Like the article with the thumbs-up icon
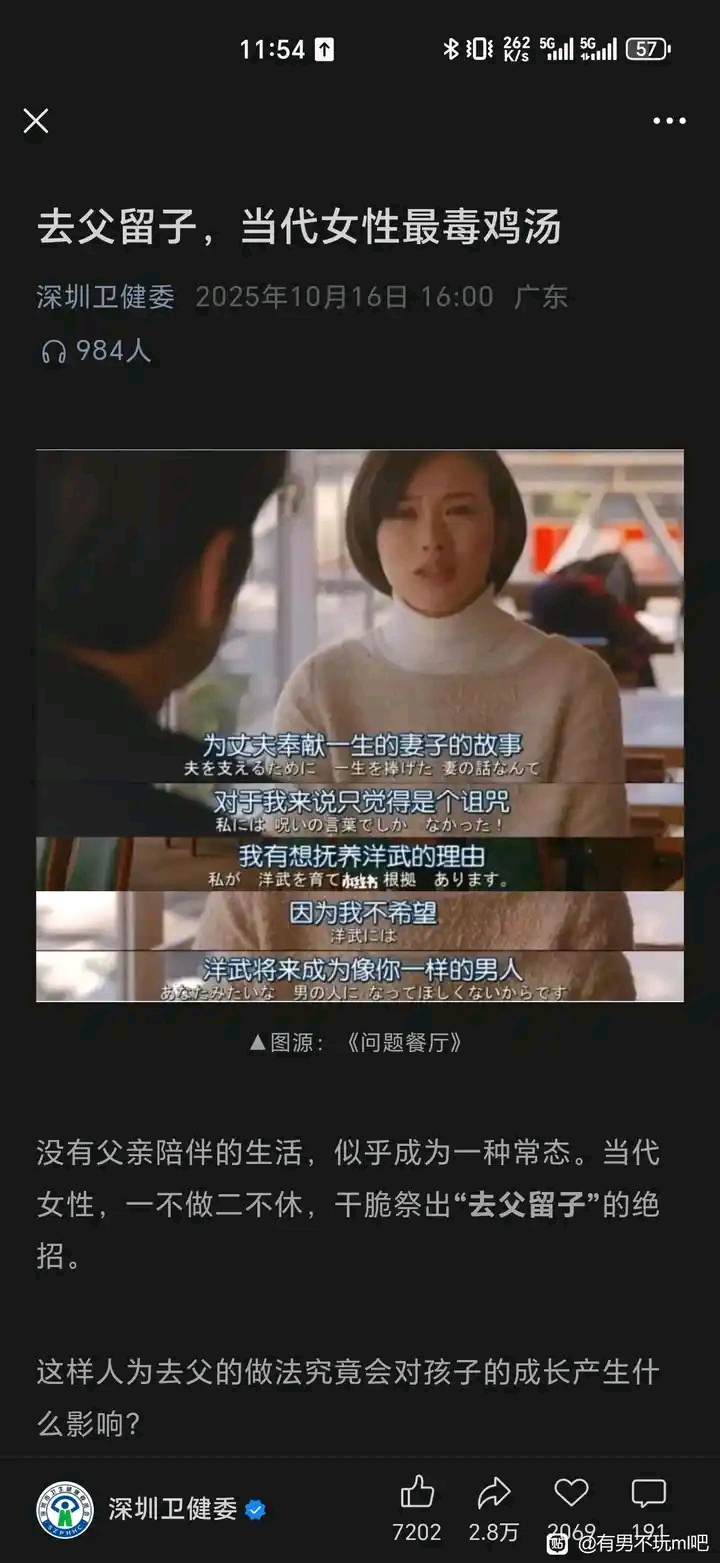720x1563 pixels. click(417, 1494)
